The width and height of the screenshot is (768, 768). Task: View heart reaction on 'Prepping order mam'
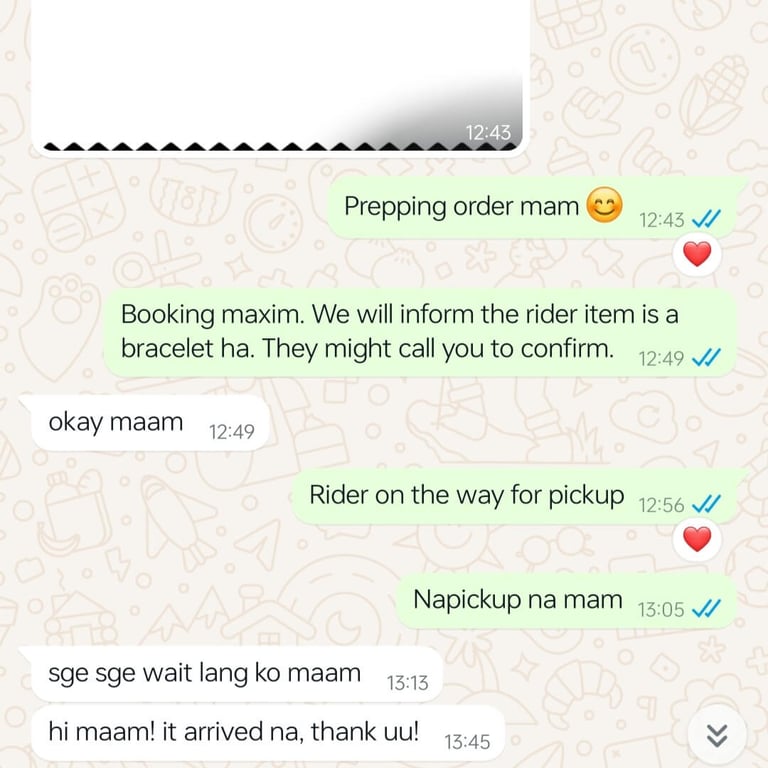click(x=696, y=254)
